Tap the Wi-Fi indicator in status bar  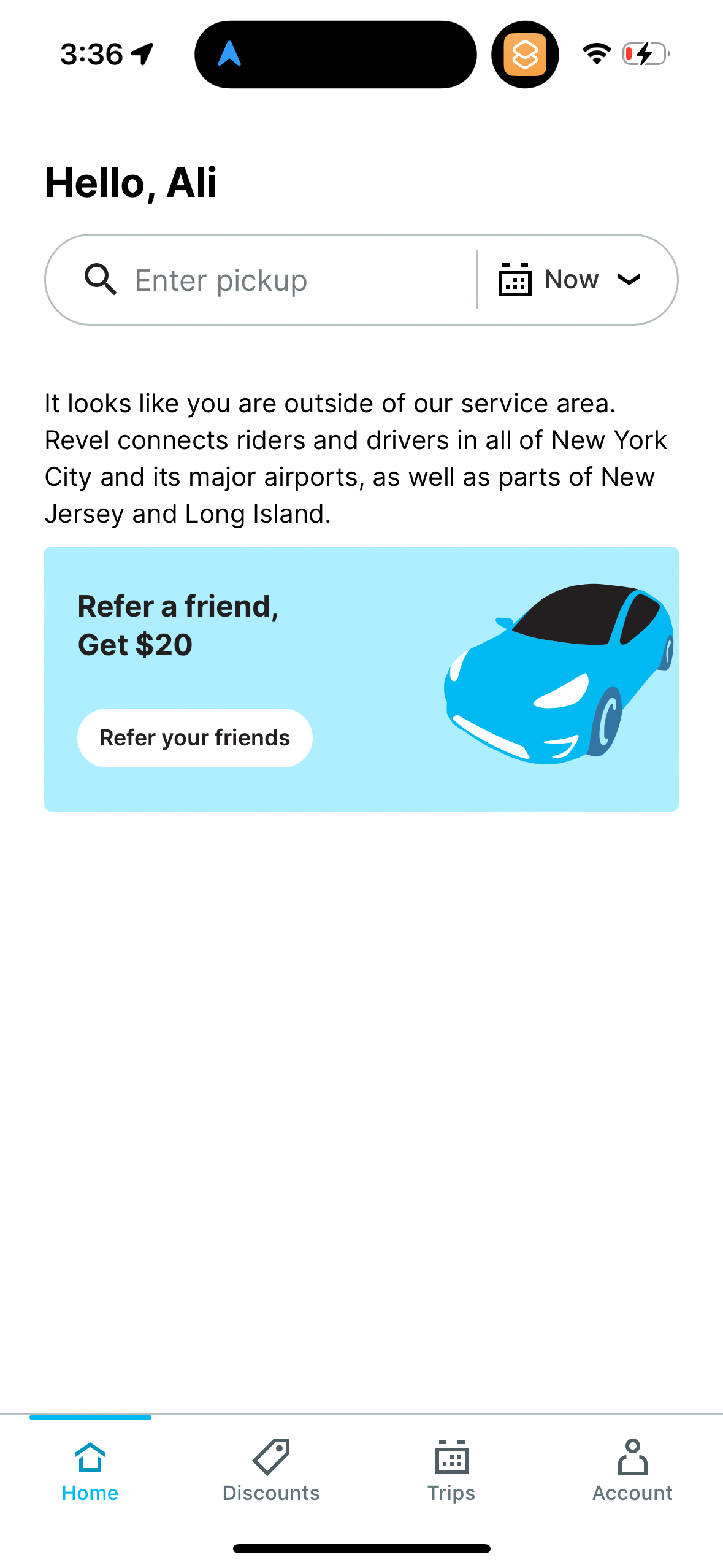tap(595, 53)
